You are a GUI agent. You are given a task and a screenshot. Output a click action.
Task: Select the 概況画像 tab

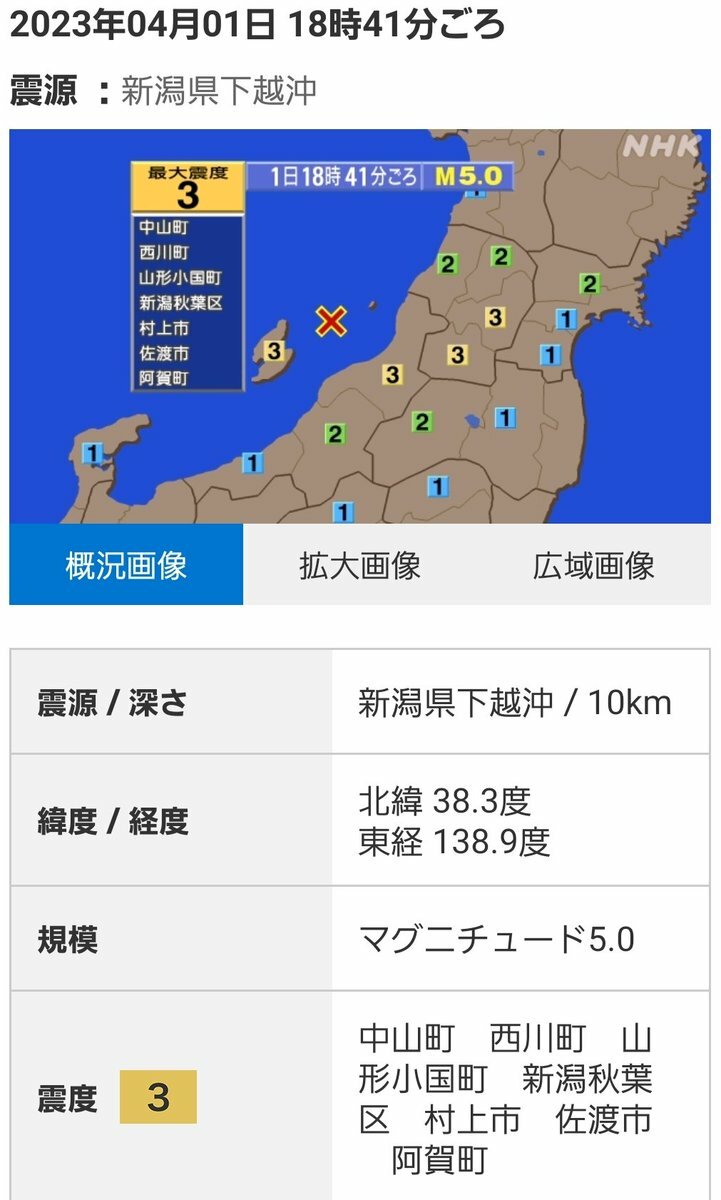point(126,565)
